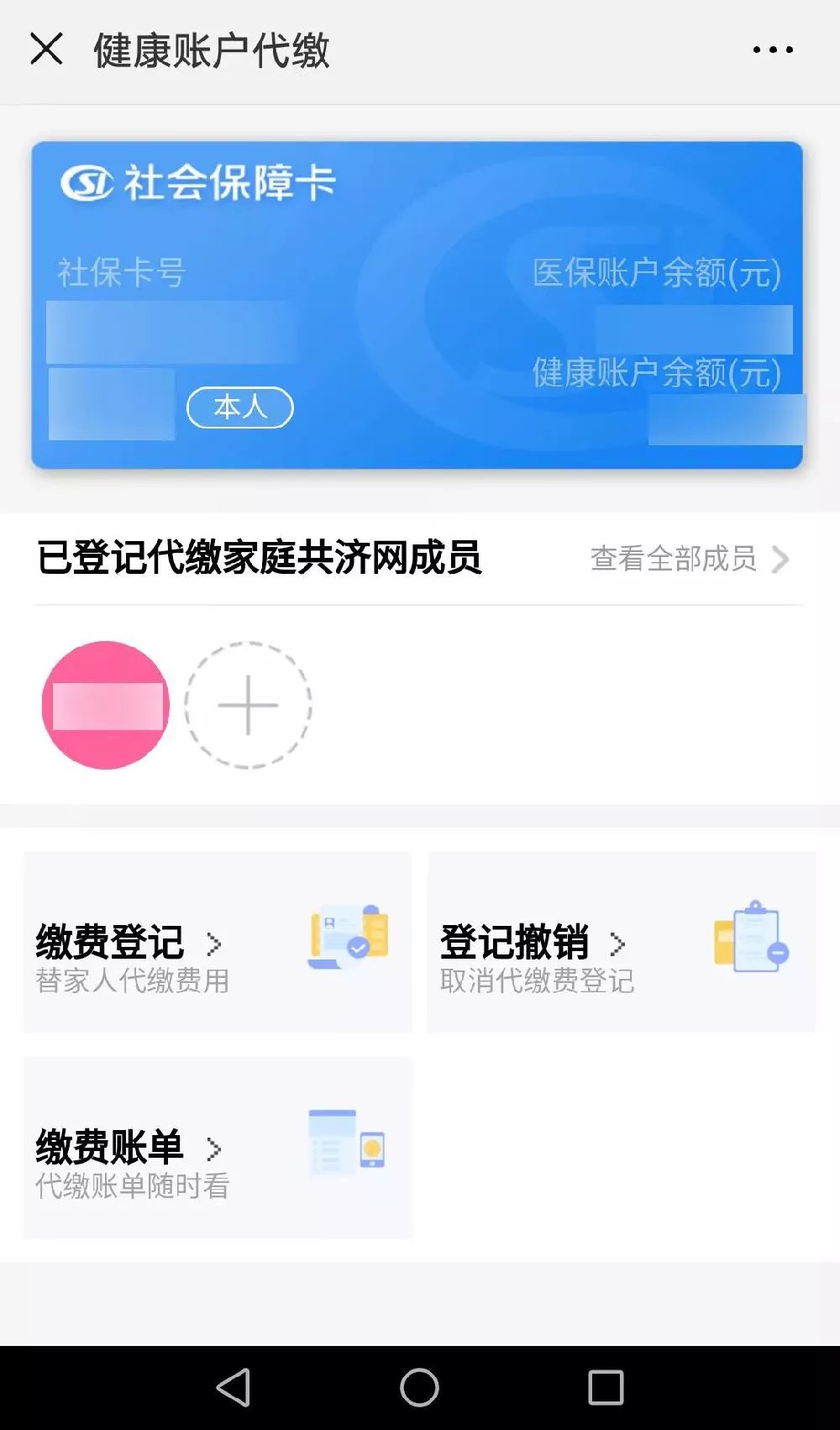Open 登记撤销 to cancel registration

click(x=622, y=943)
